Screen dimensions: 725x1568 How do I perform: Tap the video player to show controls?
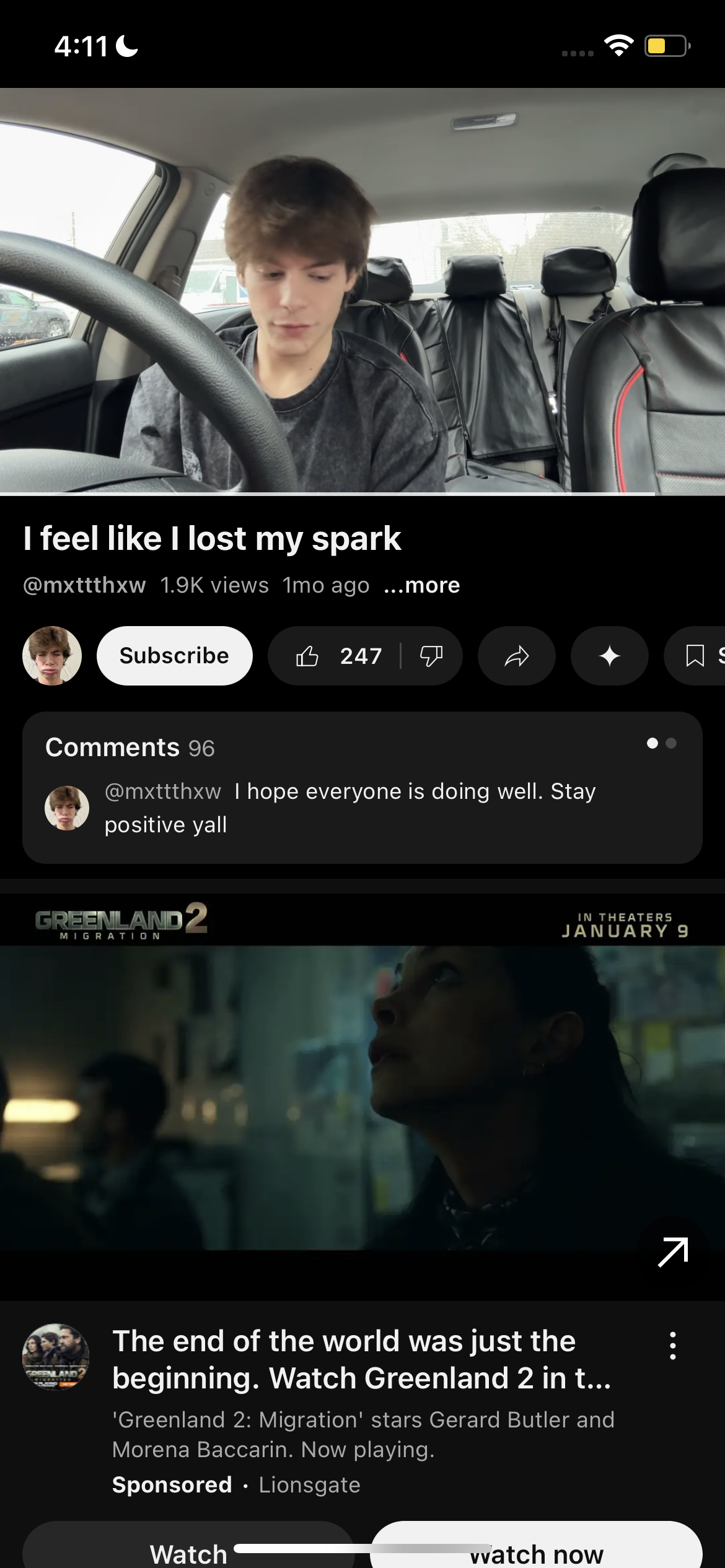[x=362, y=291]
